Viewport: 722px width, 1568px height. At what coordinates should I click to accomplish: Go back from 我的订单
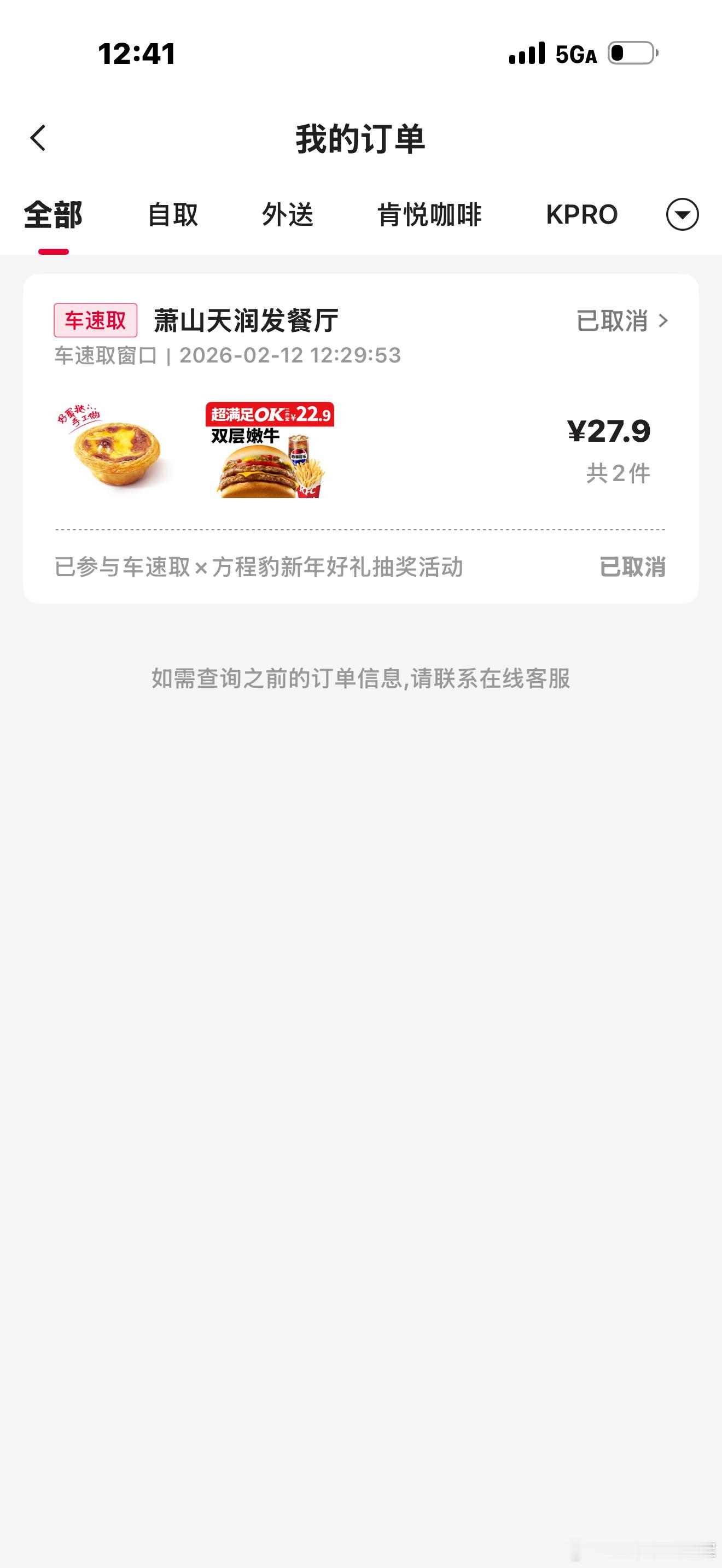(x=38, y=138)
